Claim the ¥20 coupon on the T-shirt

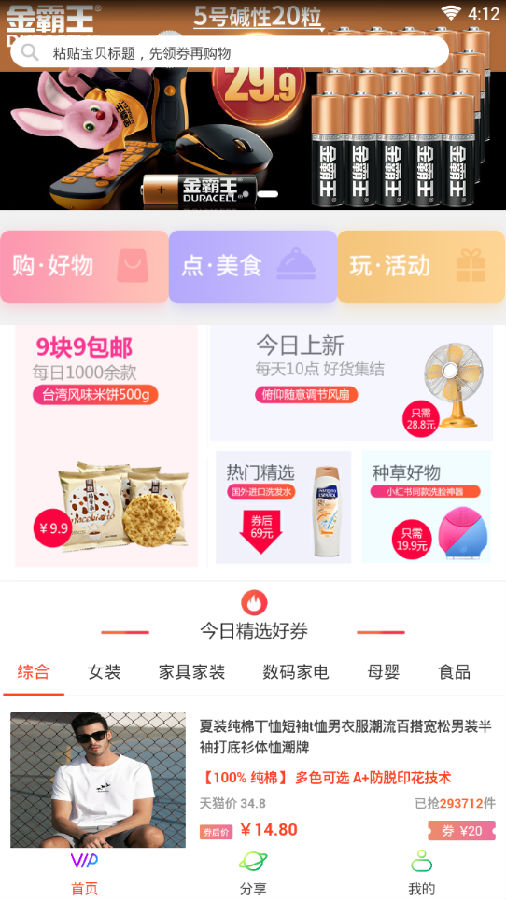pos(462,831)
